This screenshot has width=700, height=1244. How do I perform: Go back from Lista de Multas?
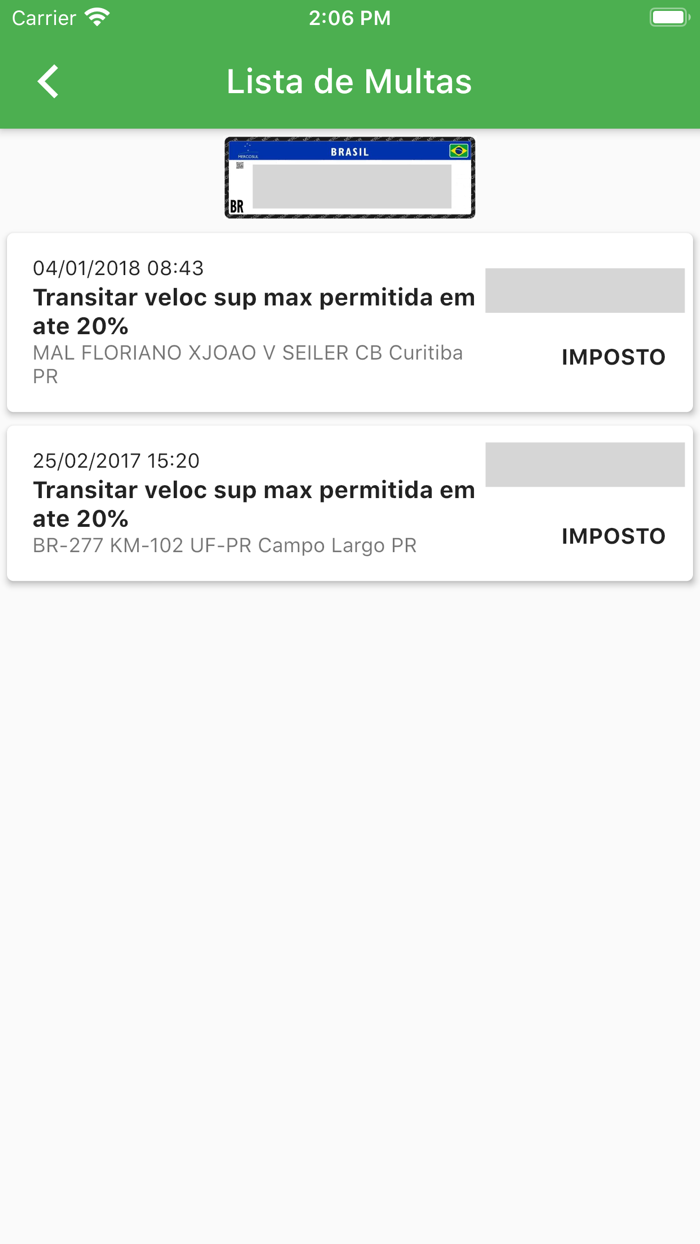[48, 82]
